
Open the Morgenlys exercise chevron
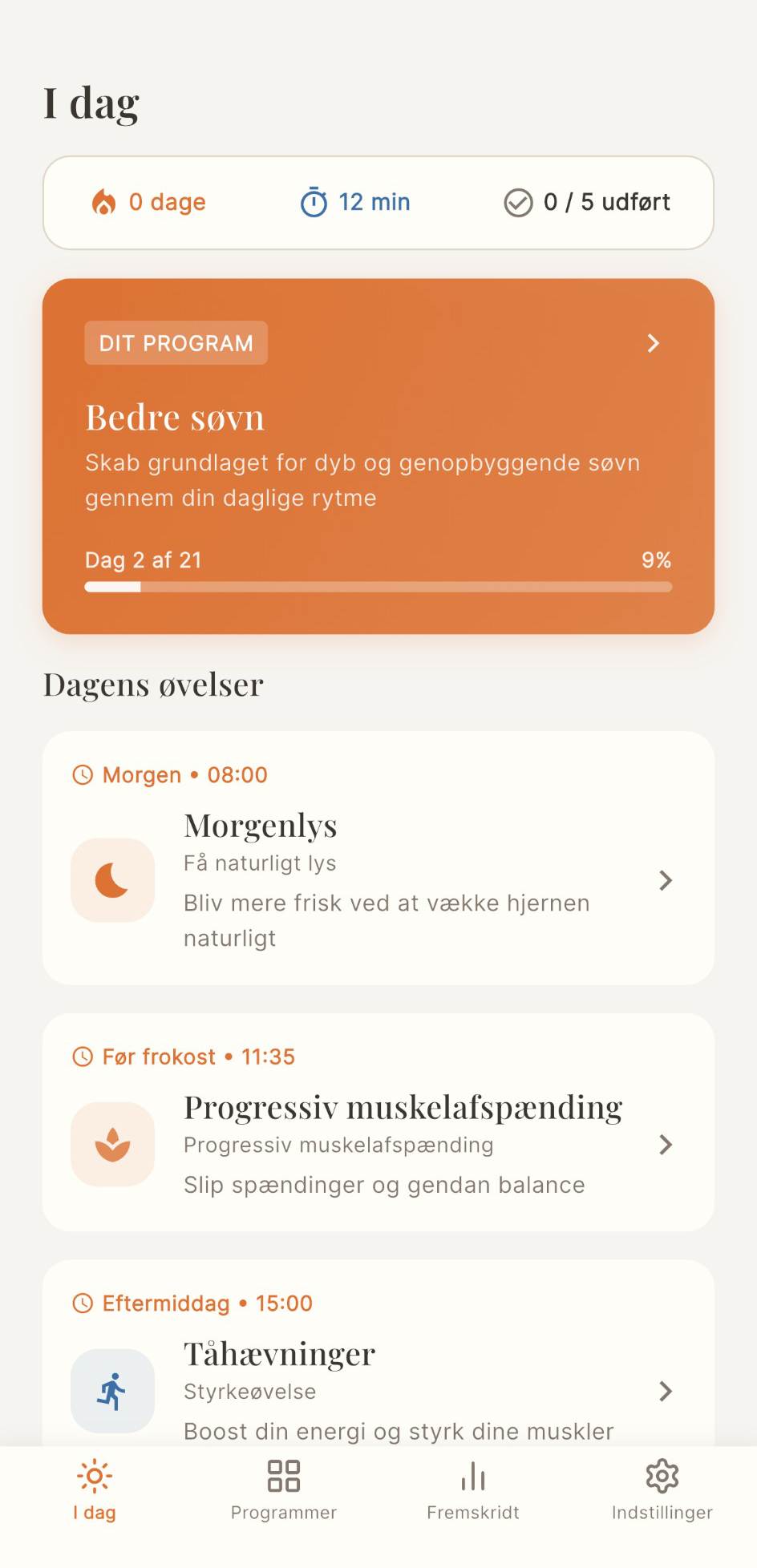666,879
